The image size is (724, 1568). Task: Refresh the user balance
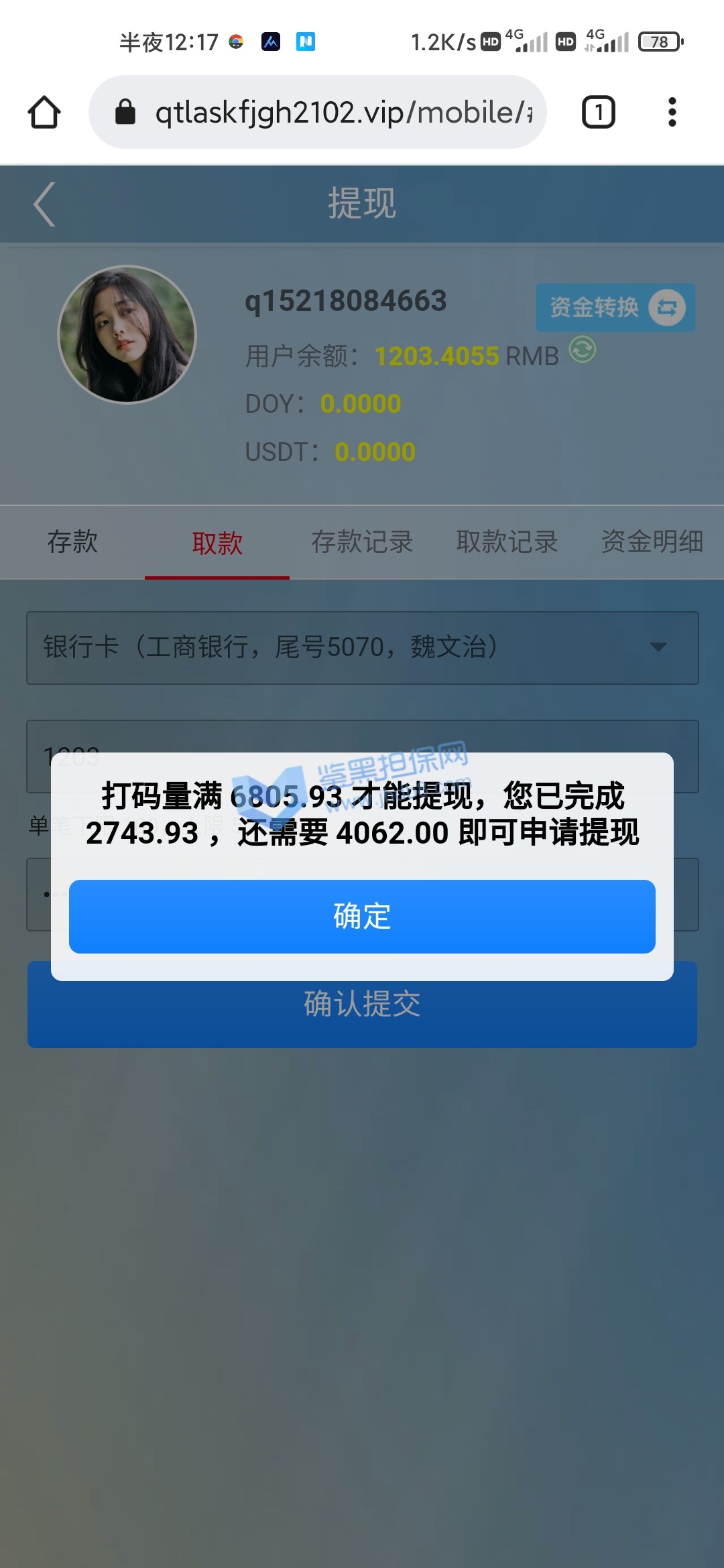click(582, 350)
